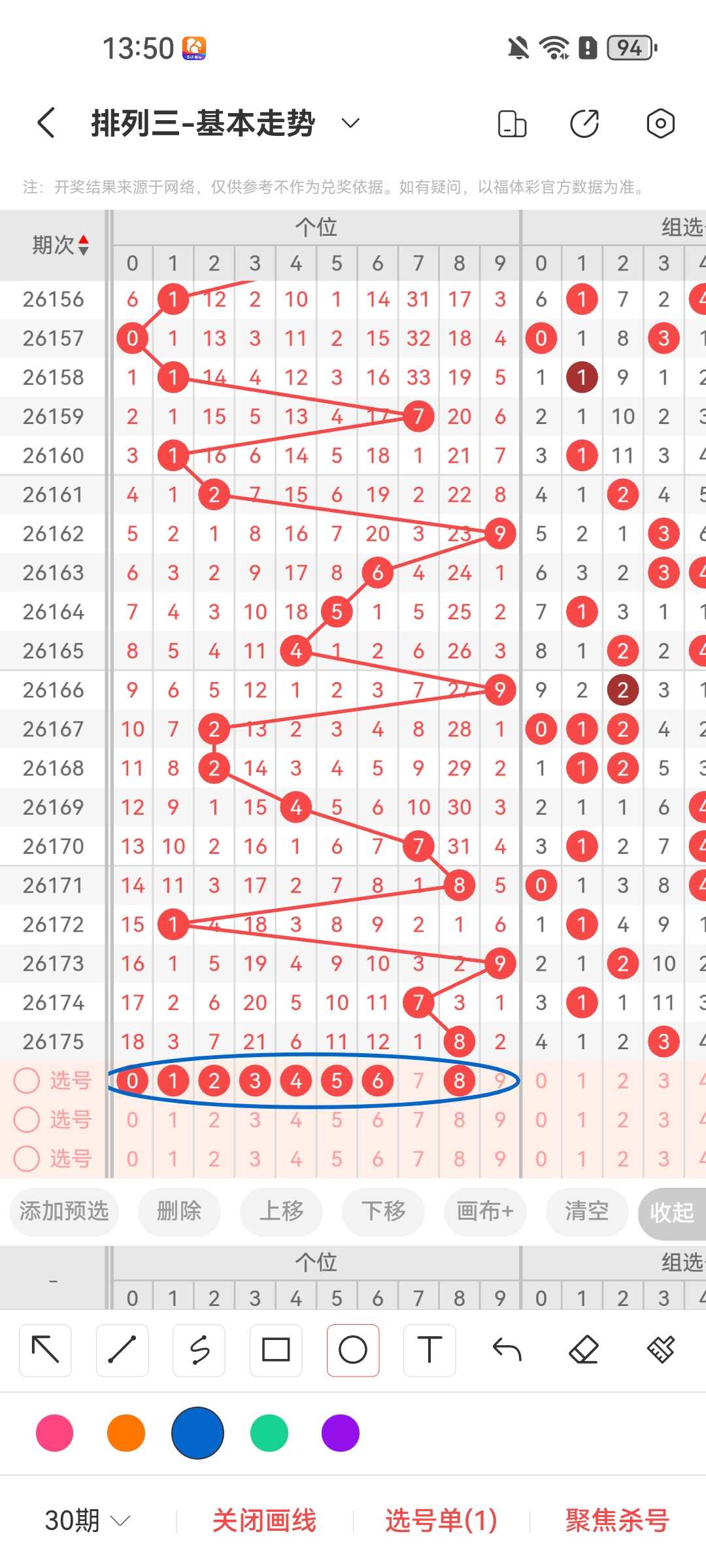Tap 上移 to move selection up
The width and height of the screenshot is (706, 1568).
pyautogui.click(x=281, y=1211)
